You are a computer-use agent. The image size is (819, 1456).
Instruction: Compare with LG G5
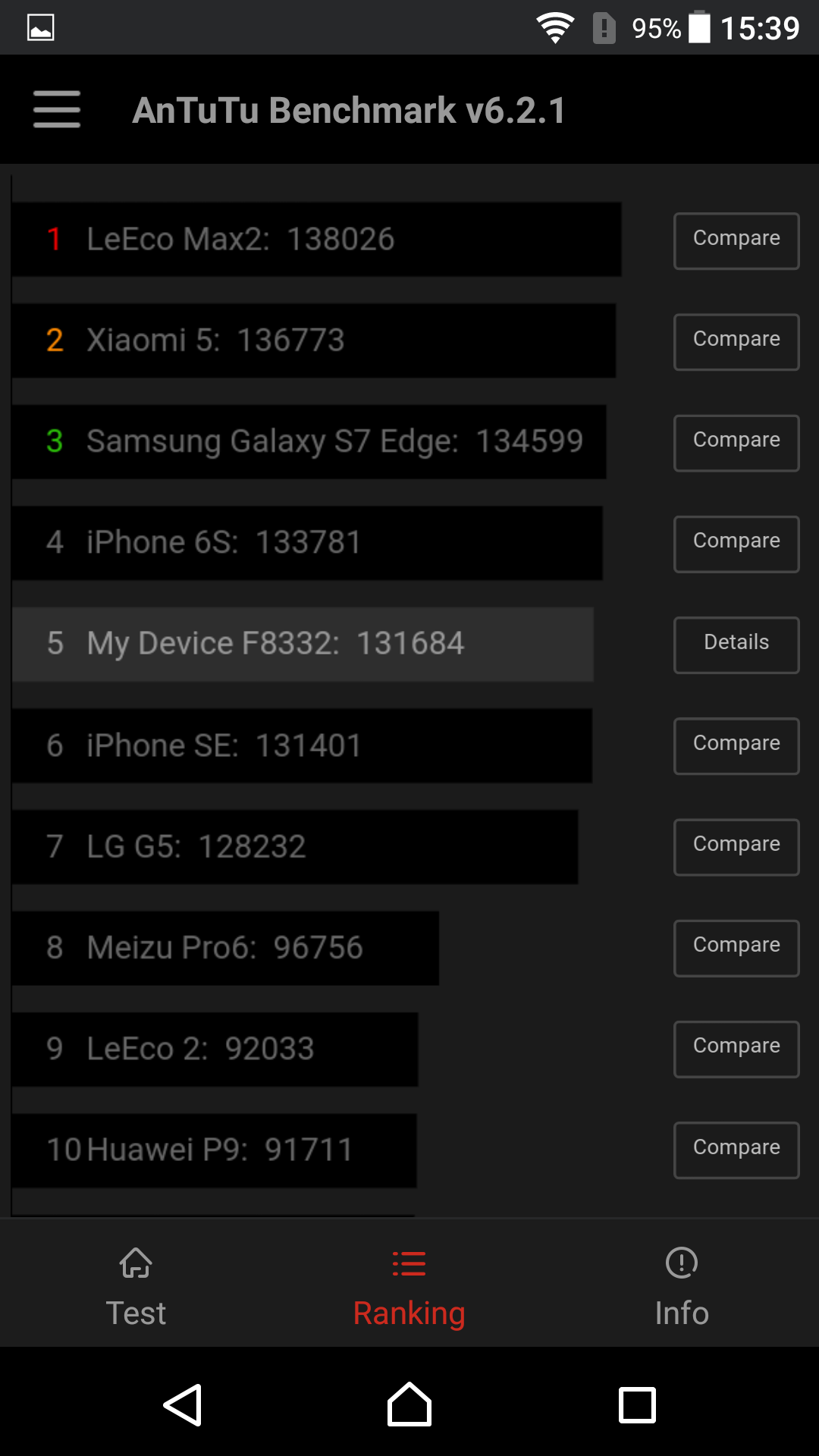pyautogui.click(x=736, y=847)
